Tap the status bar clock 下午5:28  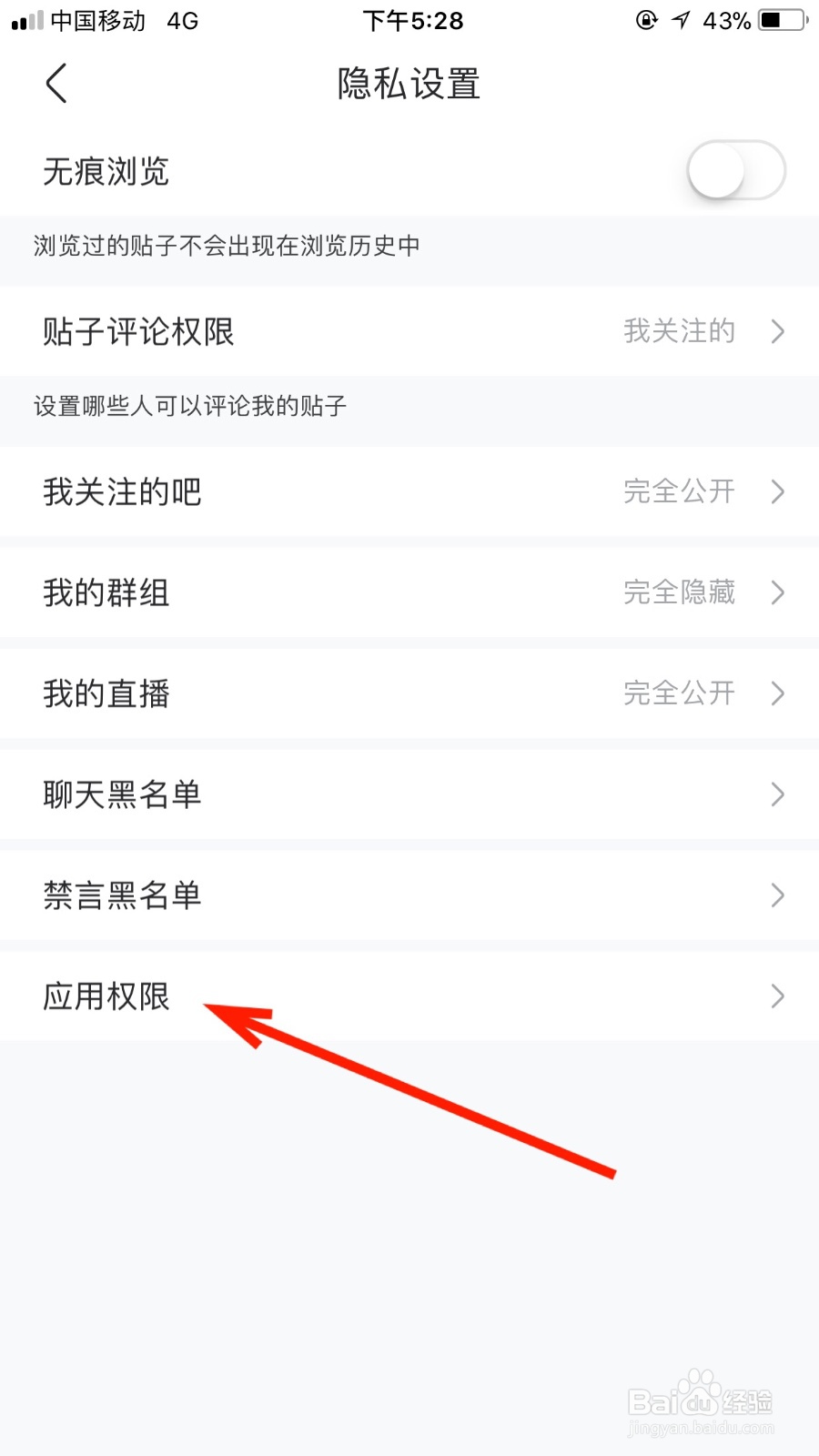point(414,20)
